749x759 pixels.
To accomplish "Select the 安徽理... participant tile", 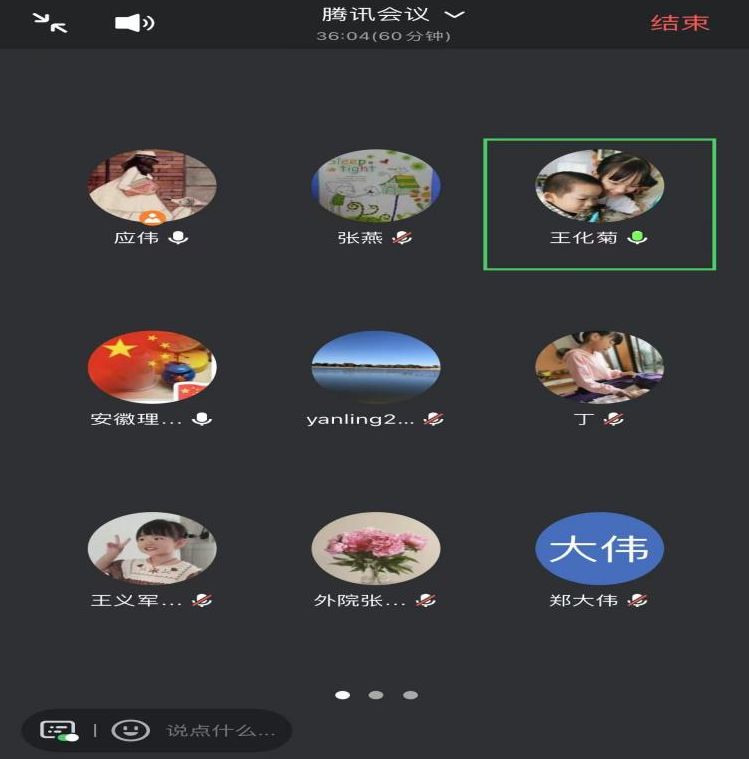I will tap(152, 368).
